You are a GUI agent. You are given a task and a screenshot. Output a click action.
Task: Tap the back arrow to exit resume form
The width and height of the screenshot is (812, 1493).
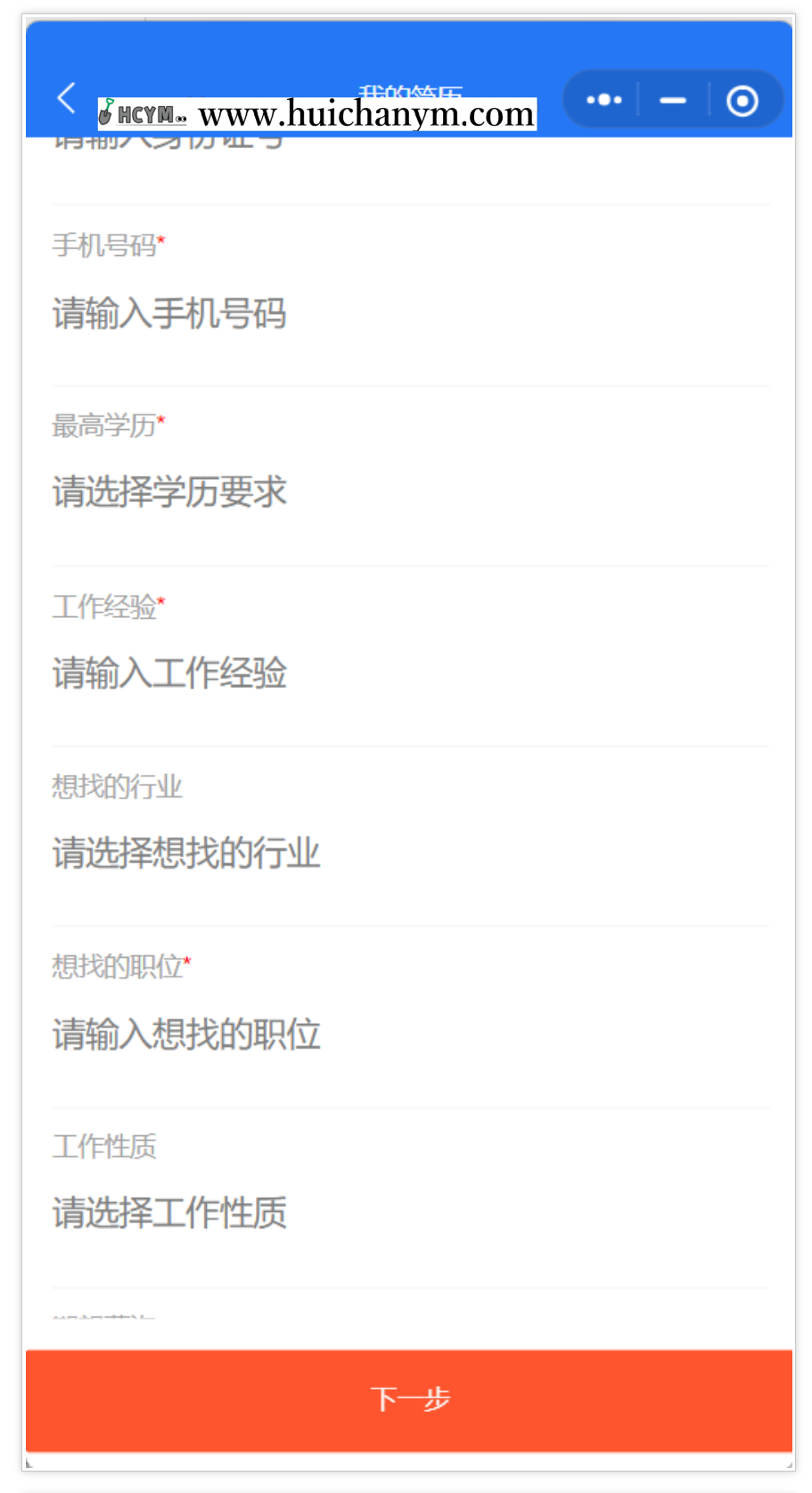point(65,98)
